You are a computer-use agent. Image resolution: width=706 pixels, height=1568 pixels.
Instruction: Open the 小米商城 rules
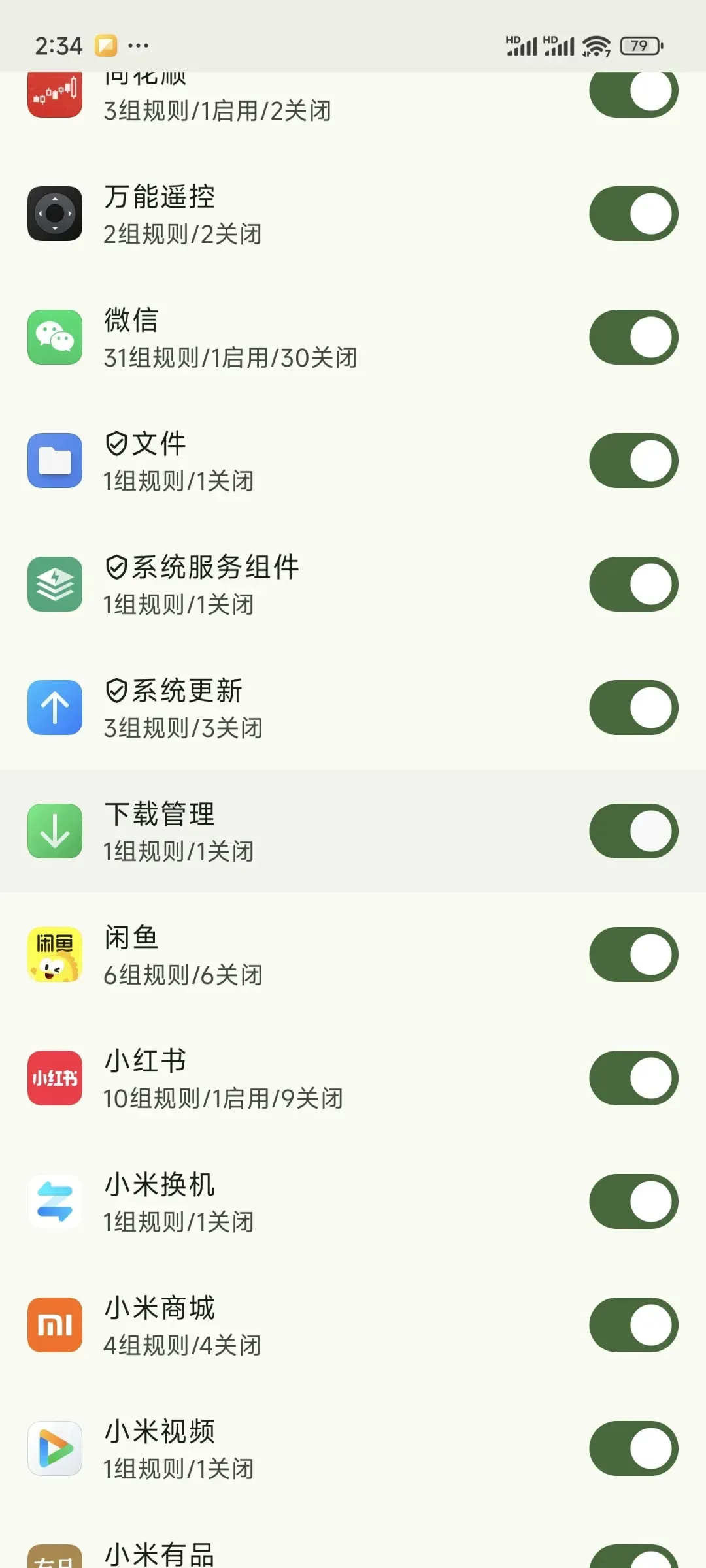pyautogui.click(x=353, y=1325)
